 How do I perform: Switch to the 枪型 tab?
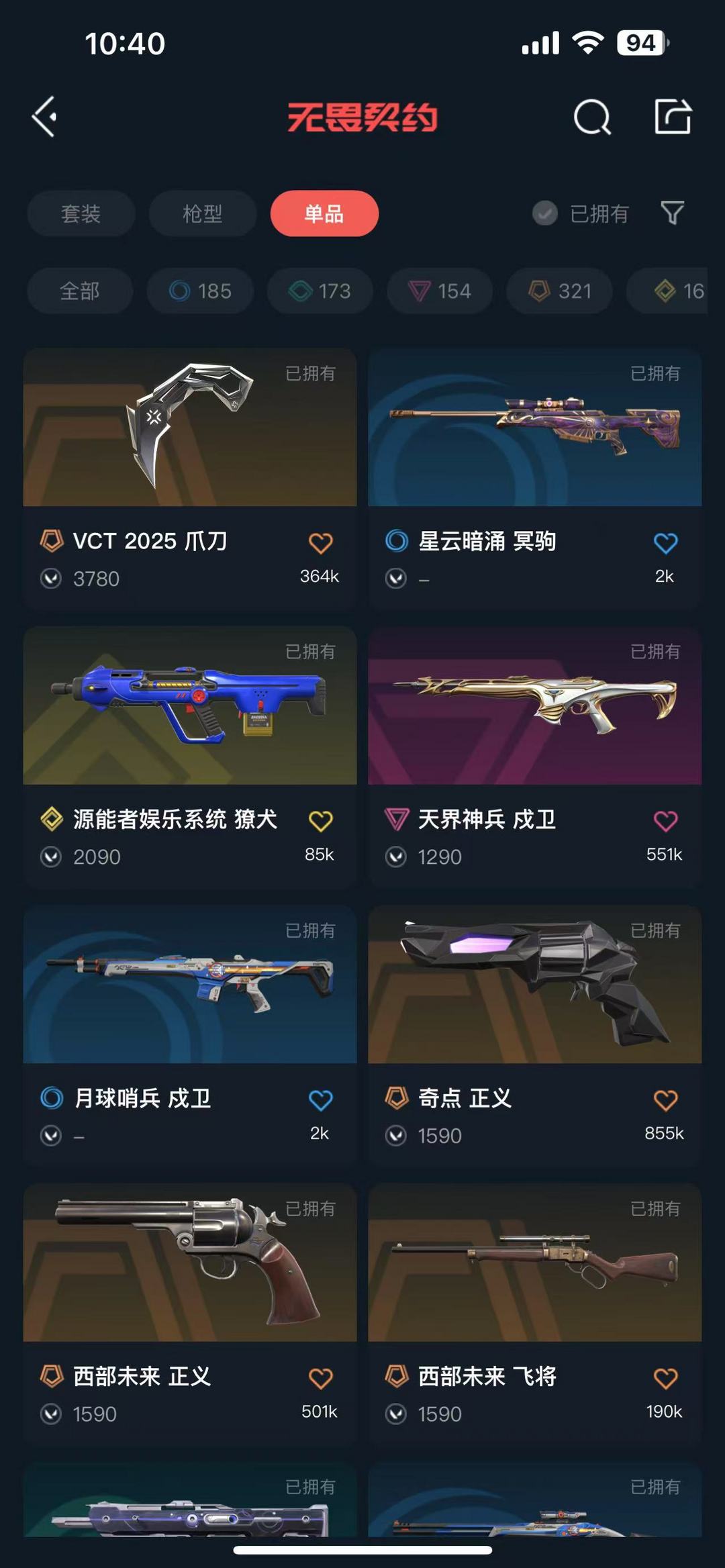coord(203,213)
